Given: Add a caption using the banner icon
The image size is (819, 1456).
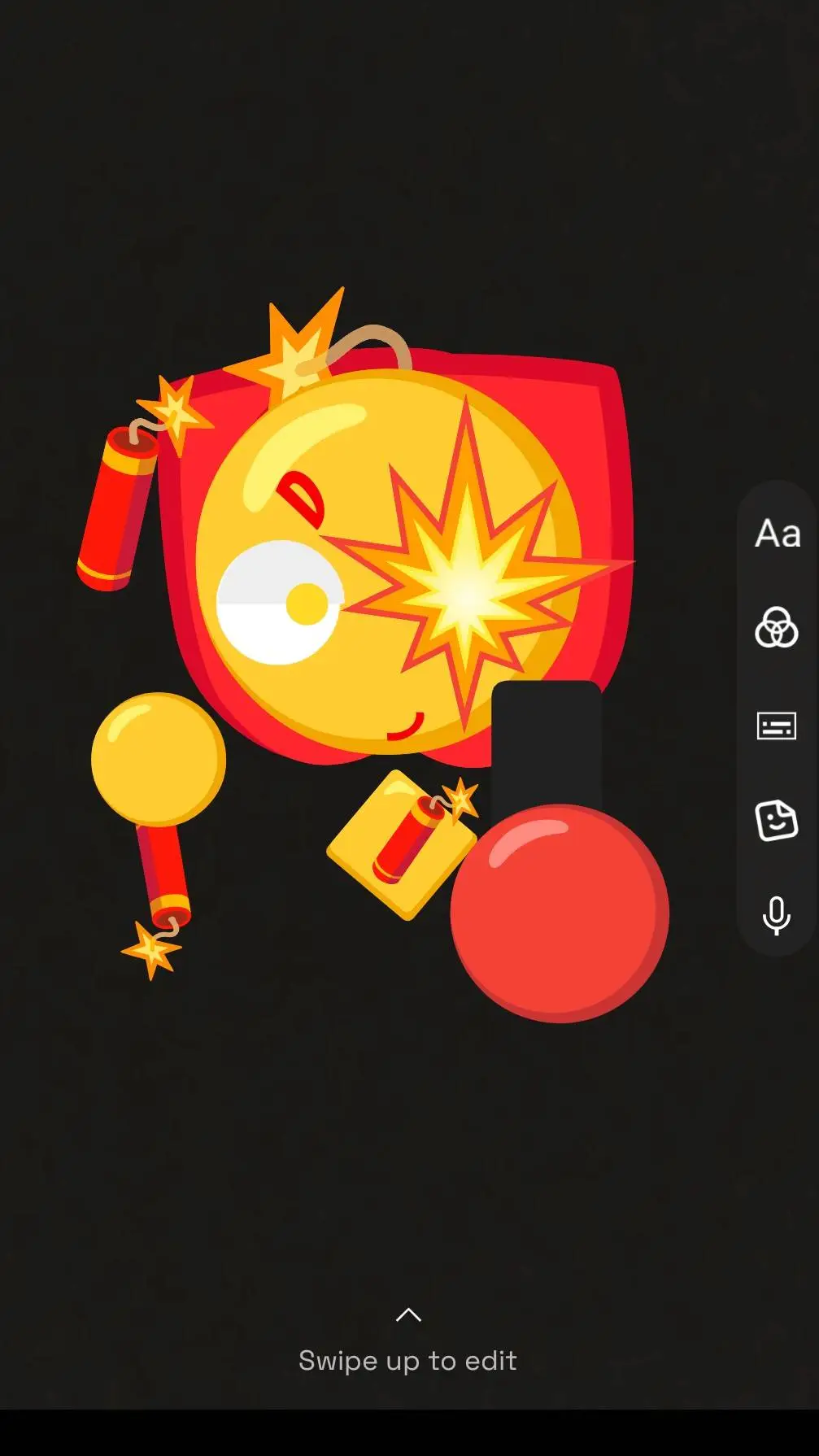Looking at the screenshot, I should tap(776, 726).
